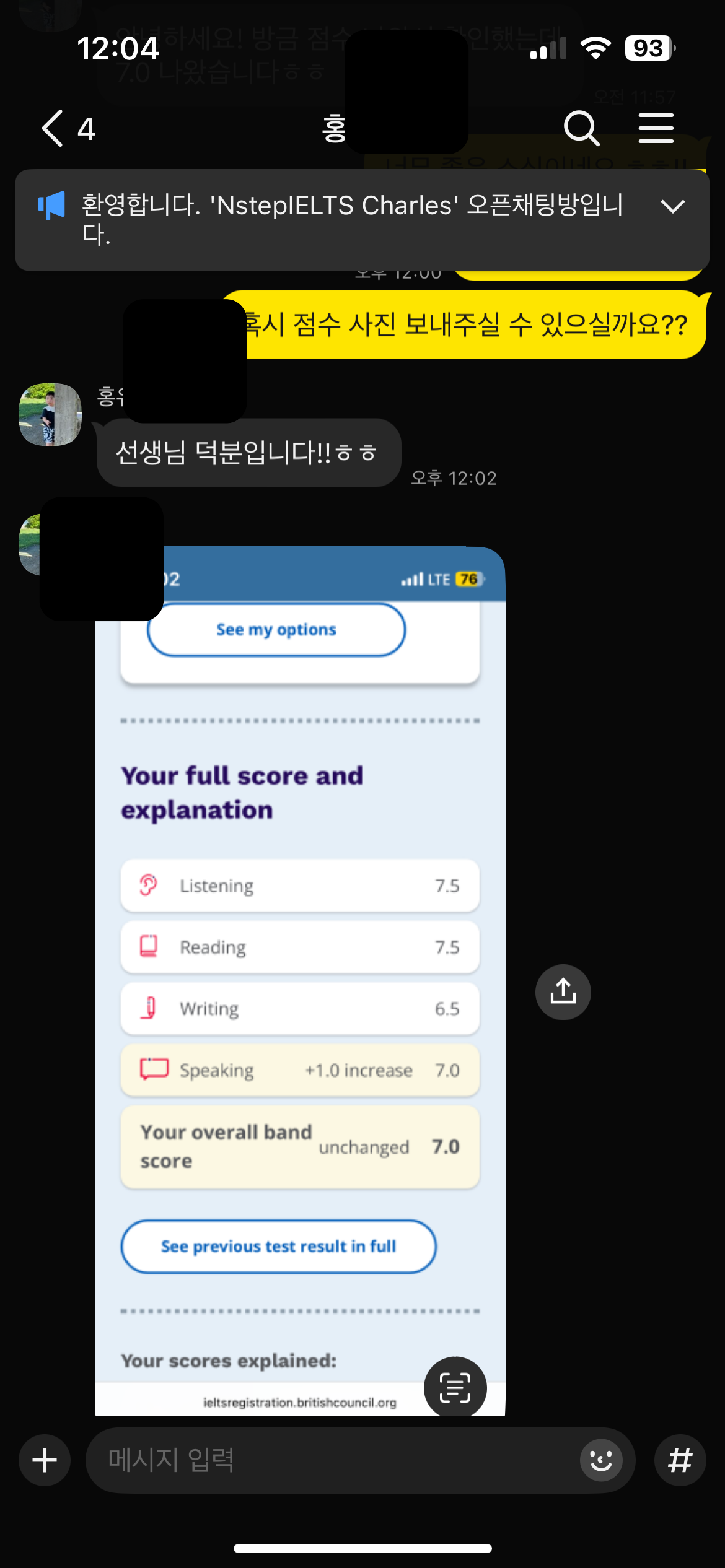
Task: Open the chat room menu
Action: click(656, 128)
